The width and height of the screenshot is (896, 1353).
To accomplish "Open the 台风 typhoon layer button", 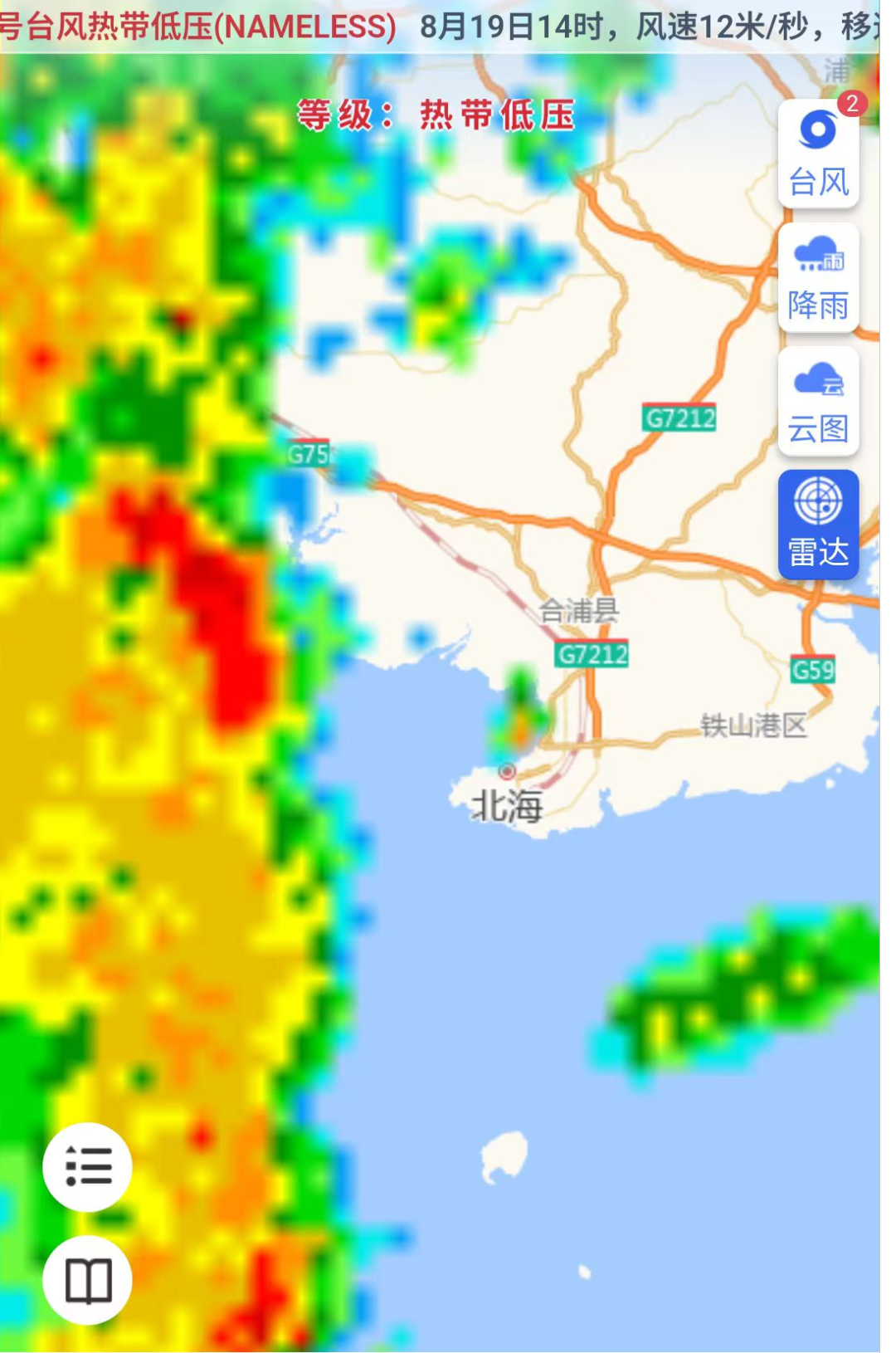I will point(818,154).
